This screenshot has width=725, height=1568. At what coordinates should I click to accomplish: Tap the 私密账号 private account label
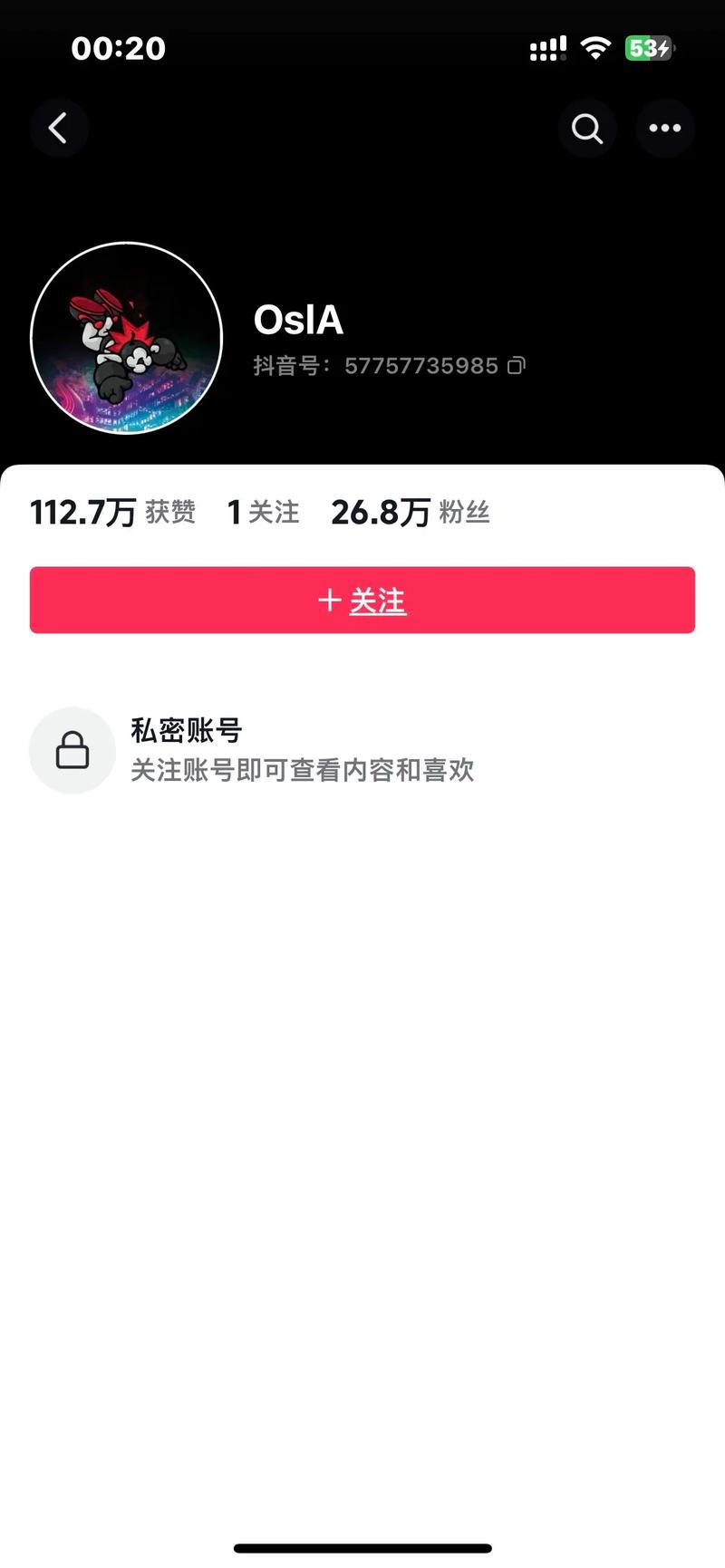point(186,729)
